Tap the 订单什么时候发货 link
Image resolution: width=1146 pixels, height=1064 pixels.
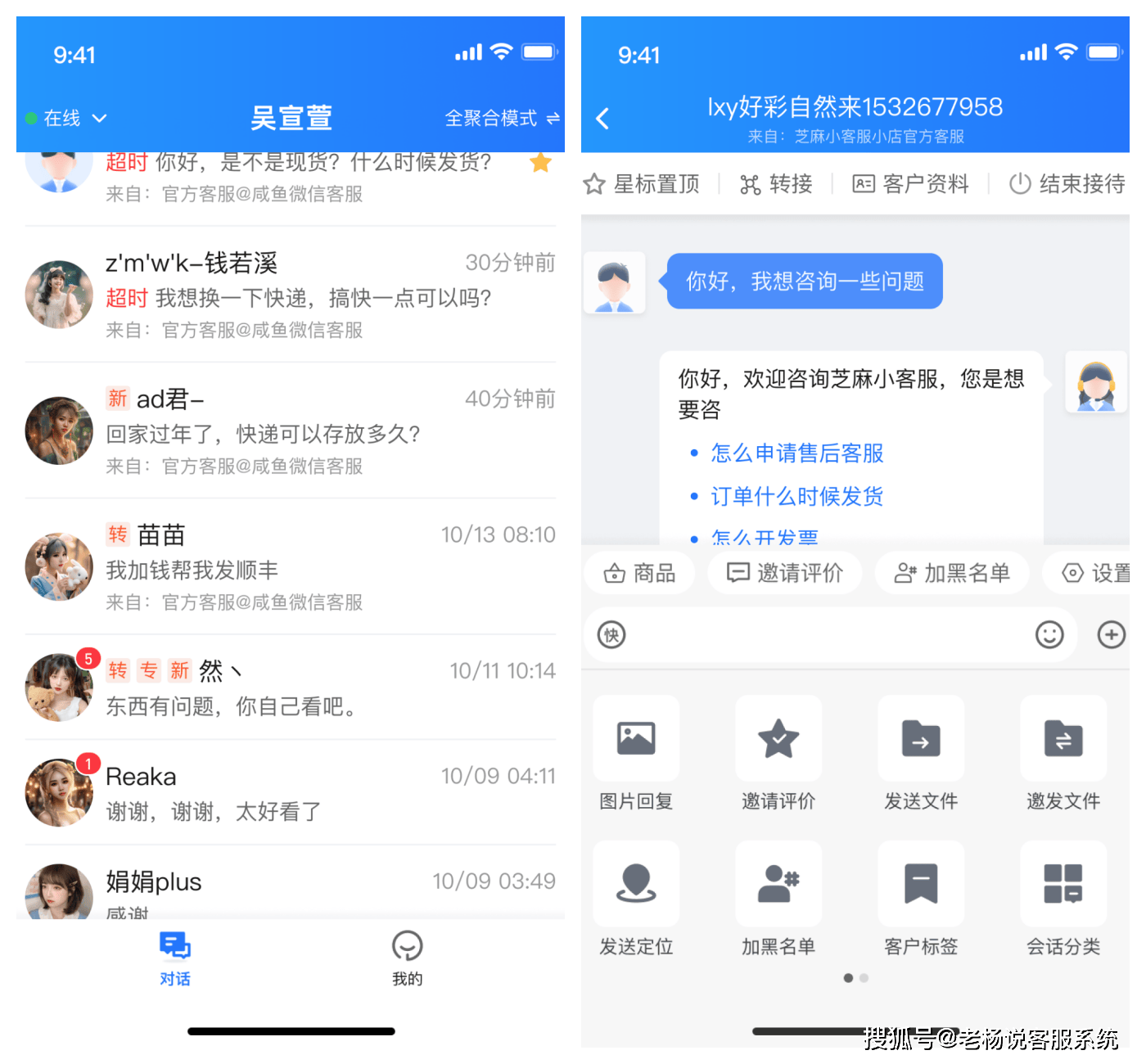point(796,496)
